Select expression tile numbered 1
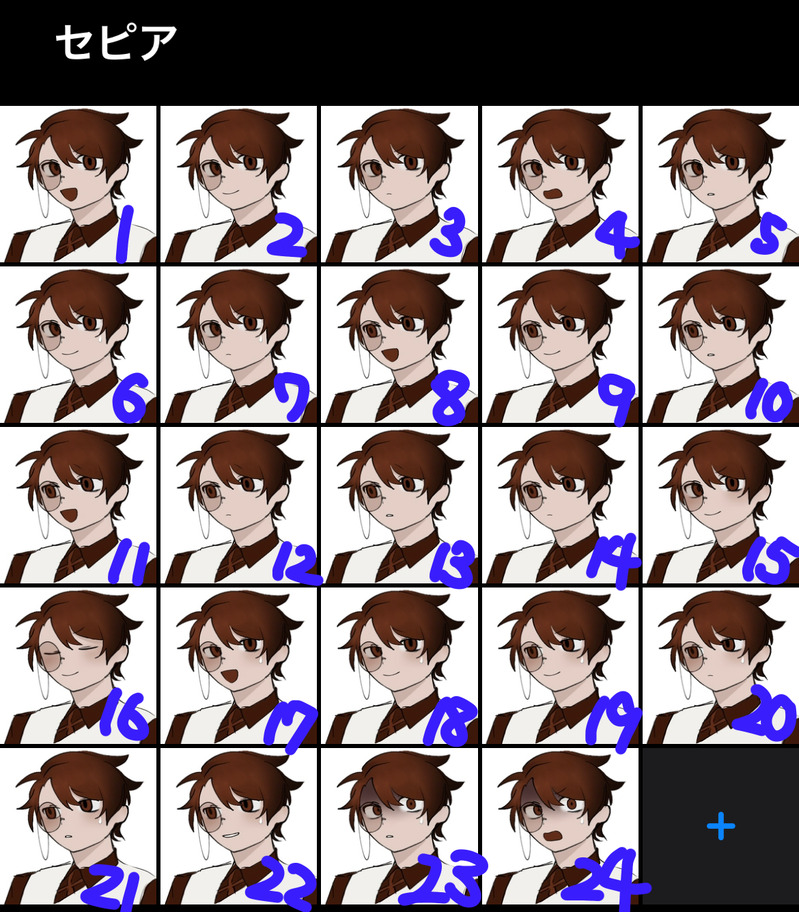Viewport: 799px width, 912px height. 78,185
